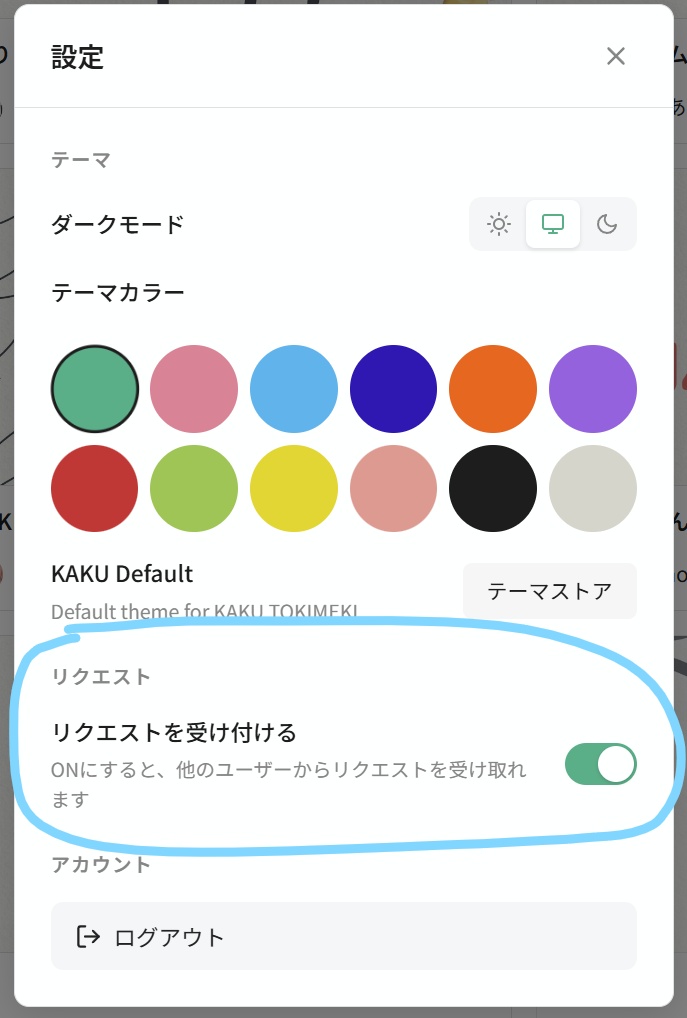This screenshot has width=687, height=1018.
Task: Select light mode sun icon
Action: point(498,224)
